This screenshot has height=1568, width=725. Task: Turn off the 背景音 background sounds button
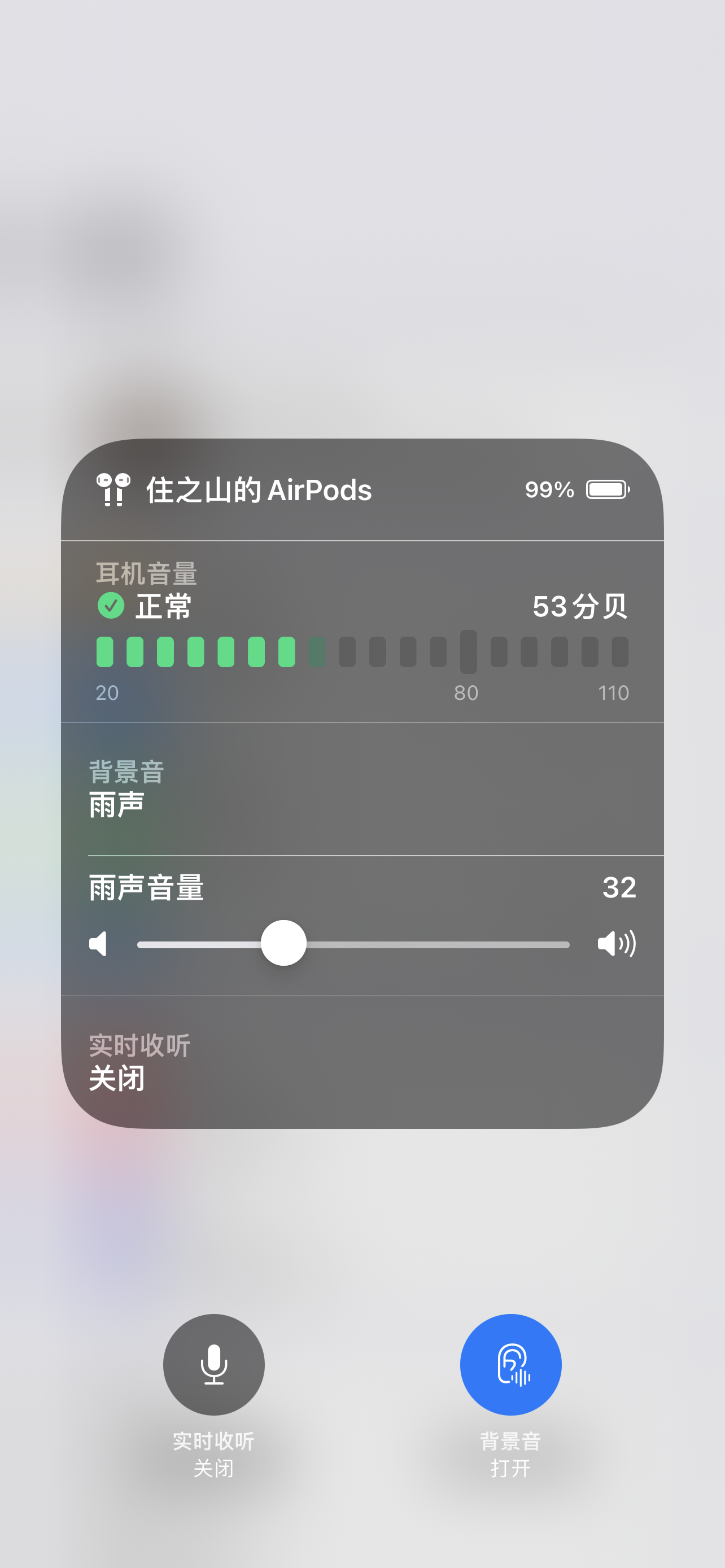coord(510,1364)
